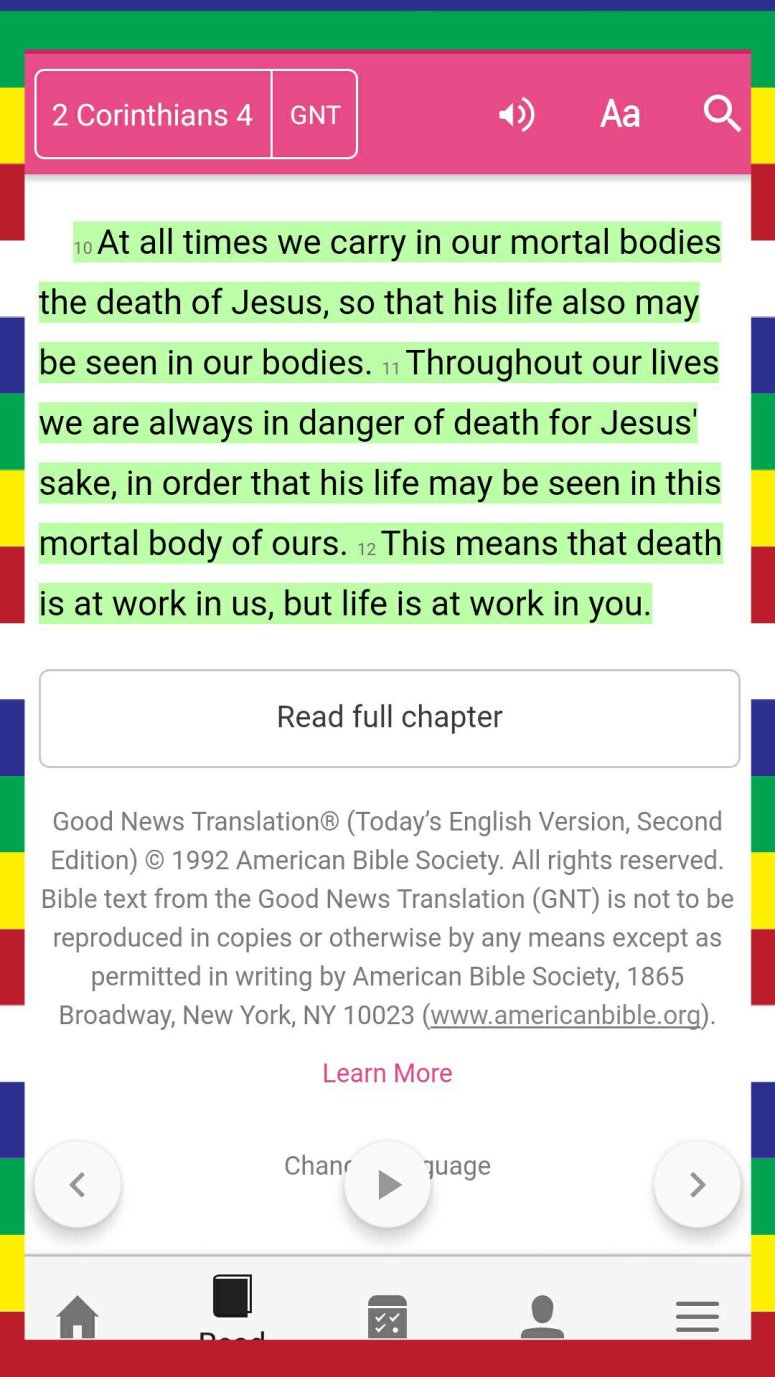Open the www.americanbible.org link
Viewport: 775px width, 1377px height.
565,1015
